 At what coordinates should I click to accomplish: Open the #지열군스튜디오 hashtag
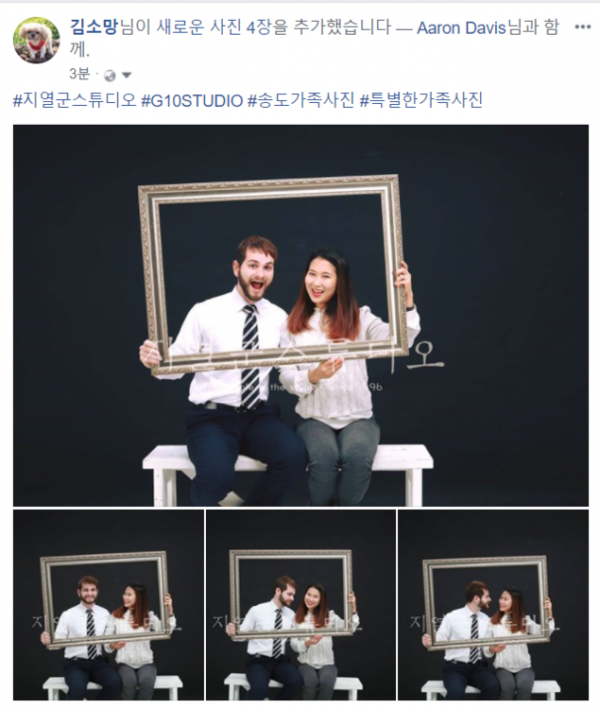[x=73, y=101]
